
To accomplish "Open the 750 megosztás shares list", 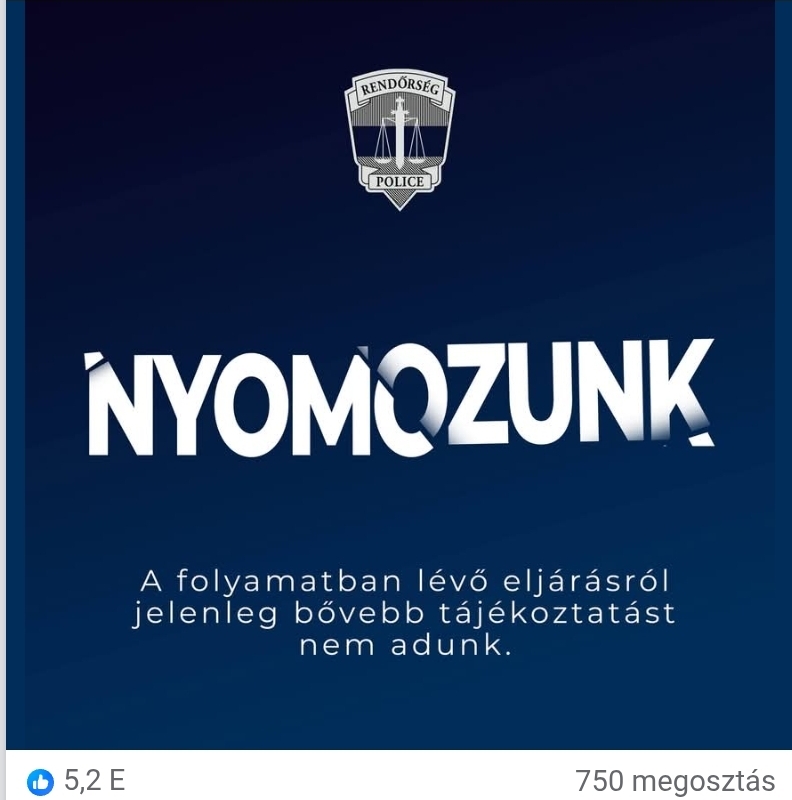I will point(675,780).
